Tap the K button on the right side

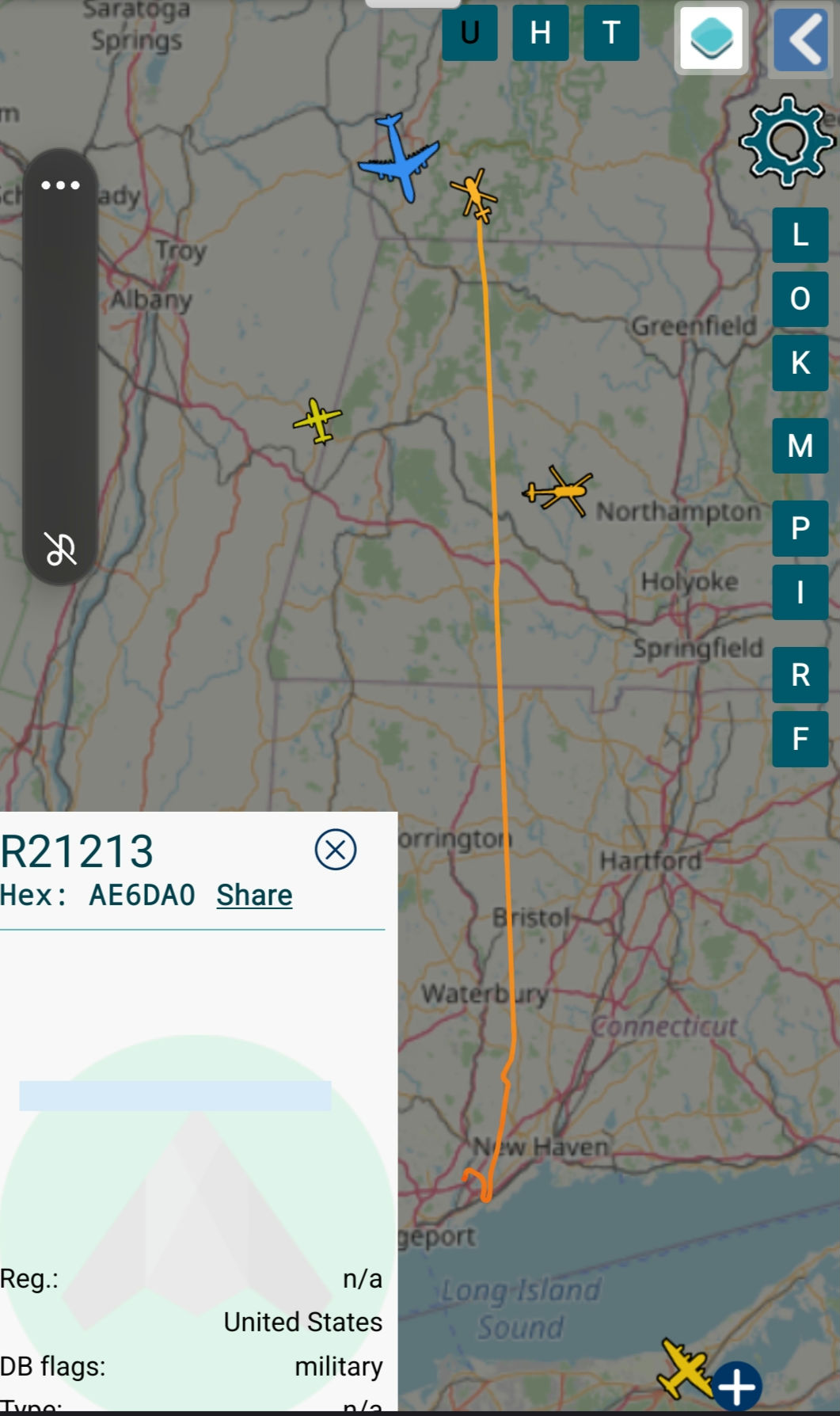(800, 363)
